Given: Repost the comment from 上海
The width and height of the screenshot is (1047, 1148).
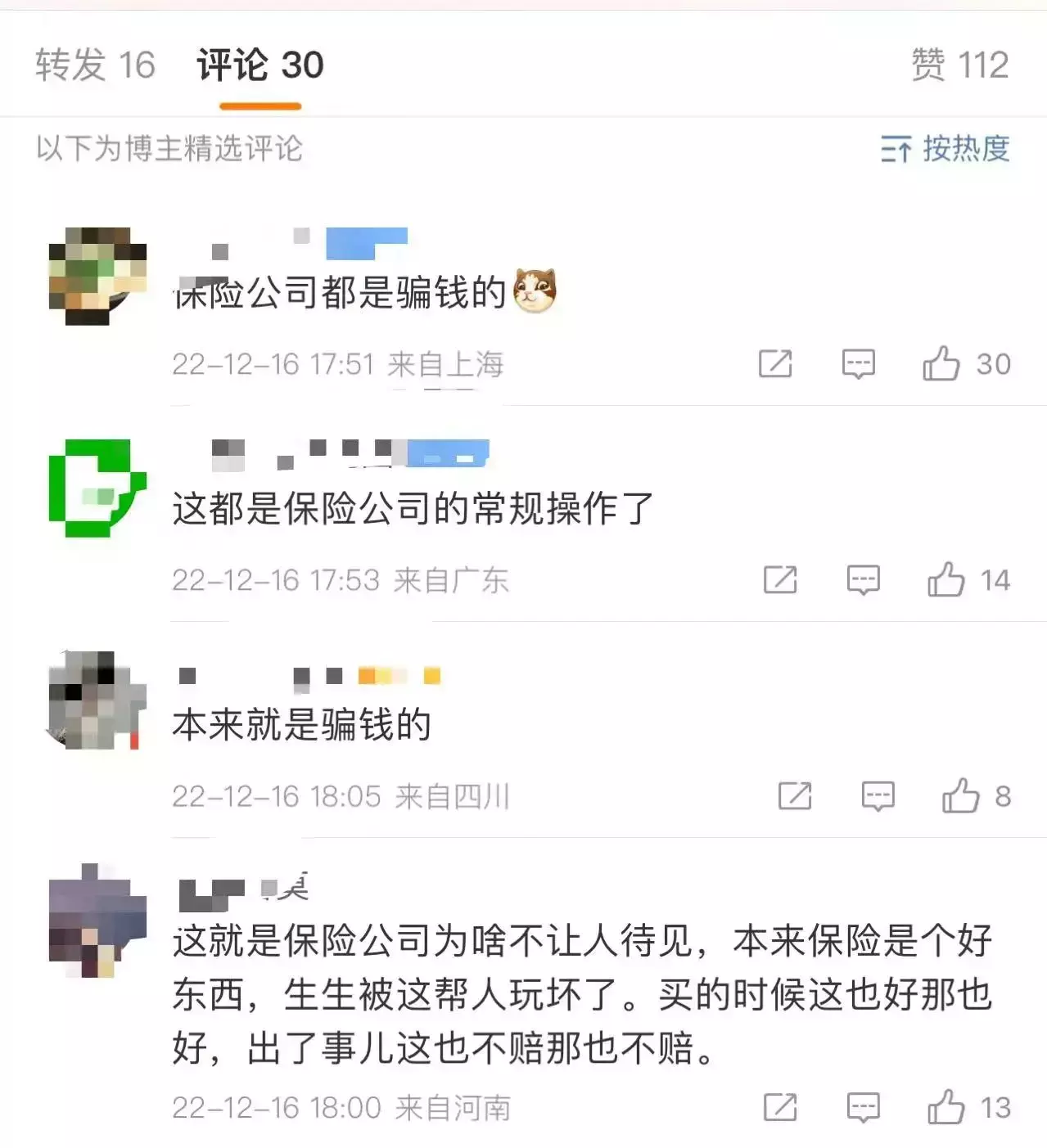Looking at the screenshot, I should click(x=775, y=363).
